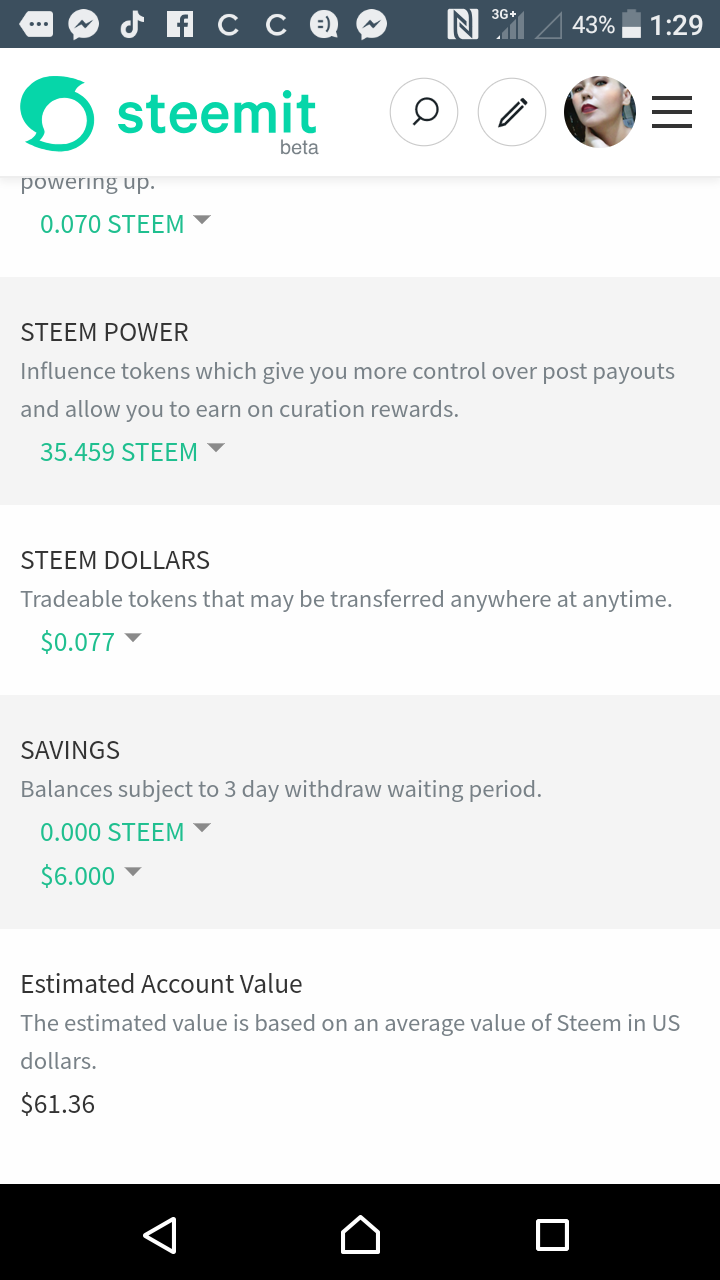Expand the 35.459 STEEM power dropdown
Viewport: 720px width, 1280px height.
coord(132,452)
